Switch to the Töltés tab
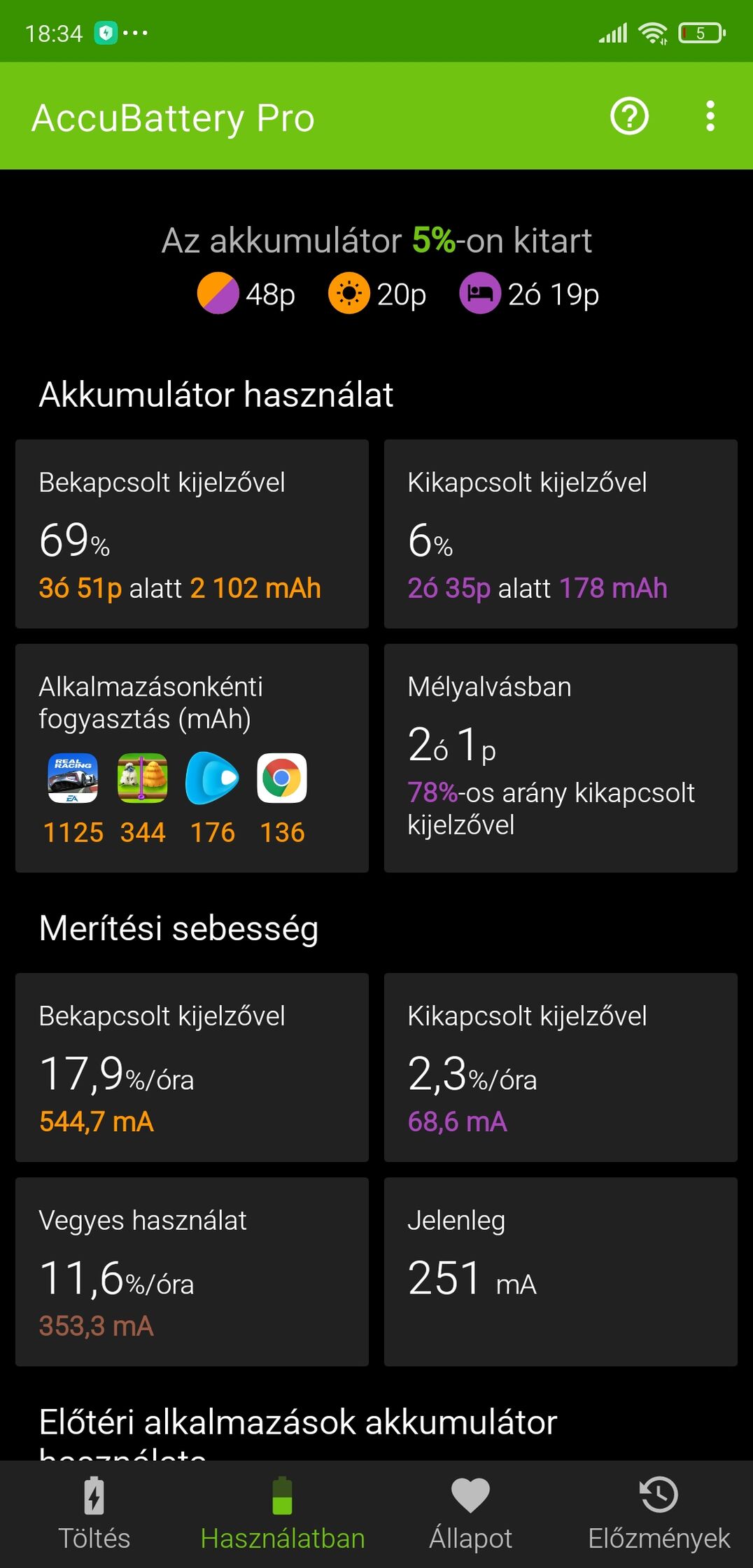Screen dimensions: 753x1568 coord(94,1514)
